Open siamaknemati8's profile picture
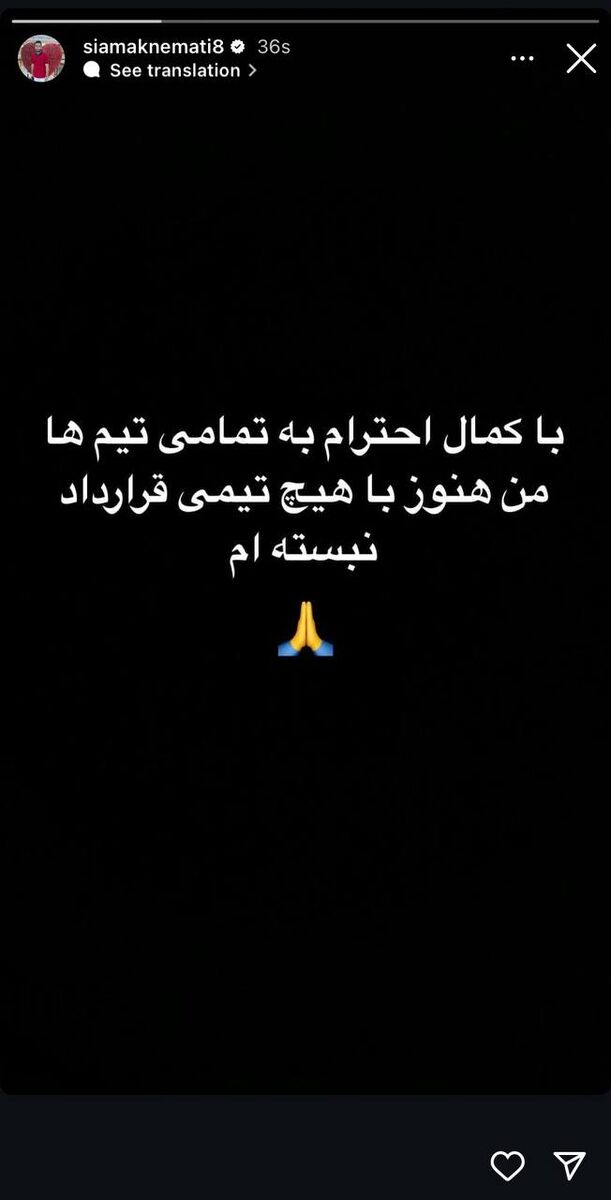The width and height of the screenshot is (611, 1200). click(x=41, y=58)
